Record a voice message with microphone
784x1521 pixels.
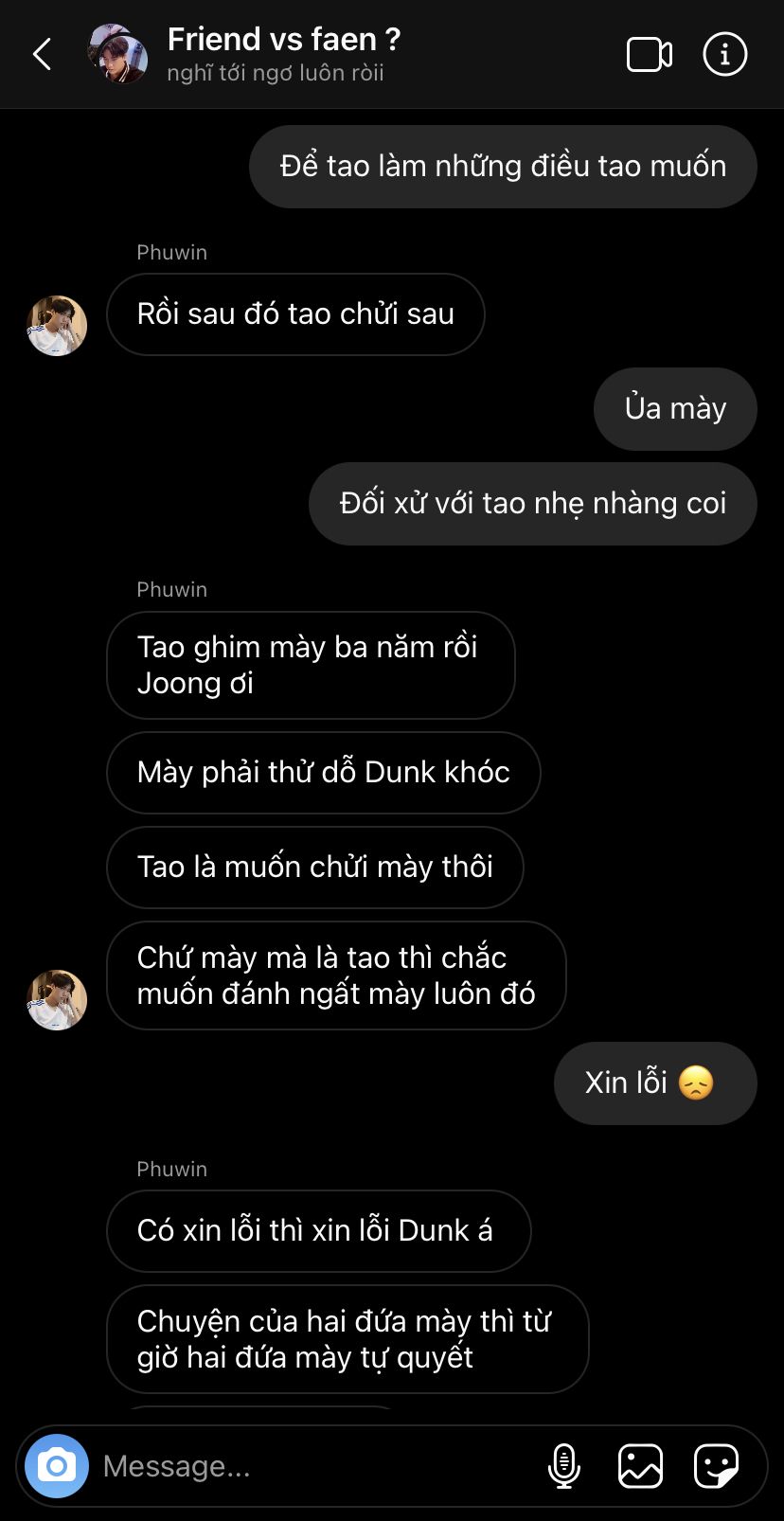564,1466
